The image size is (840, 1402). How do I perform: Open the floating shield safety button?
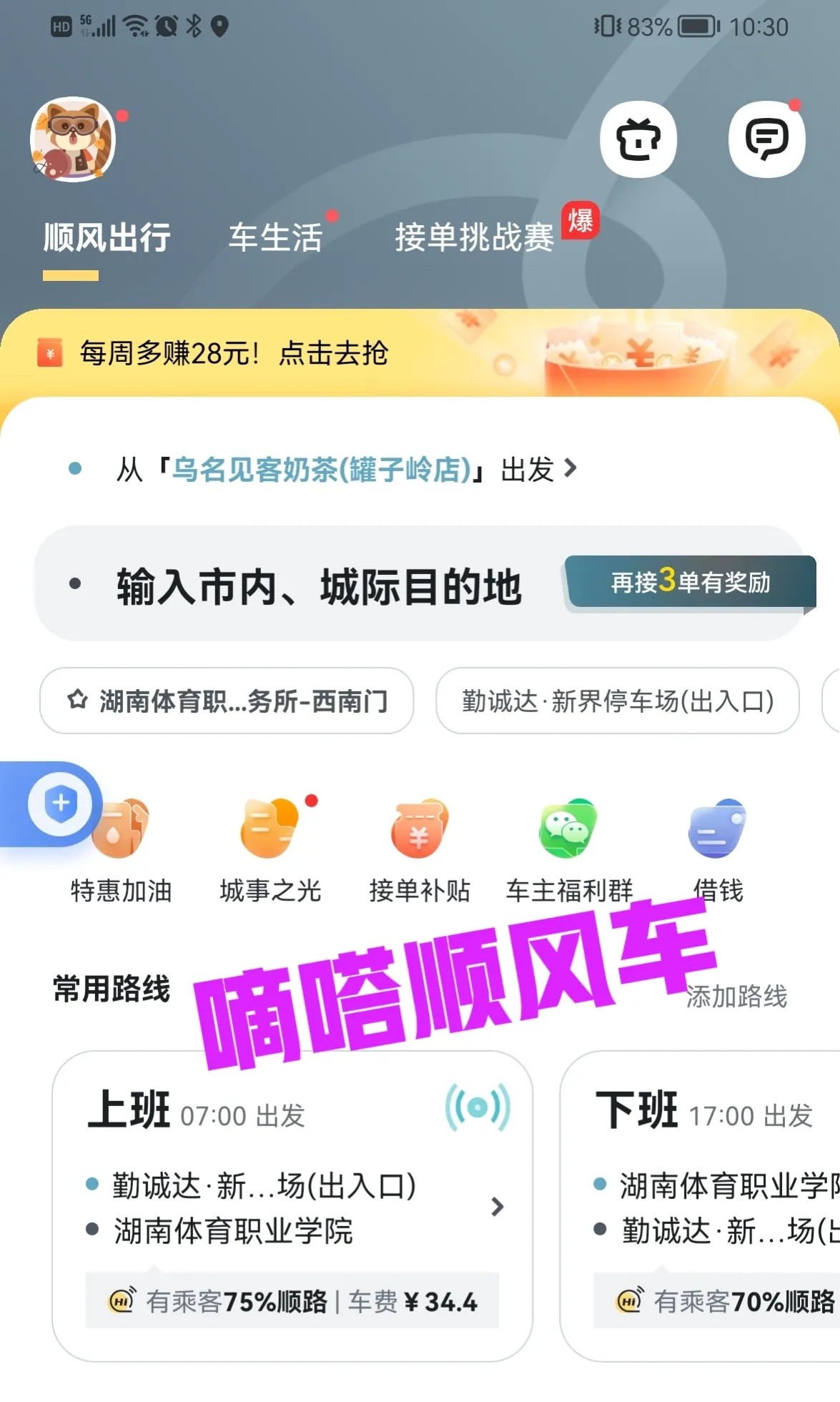[60, 804]
